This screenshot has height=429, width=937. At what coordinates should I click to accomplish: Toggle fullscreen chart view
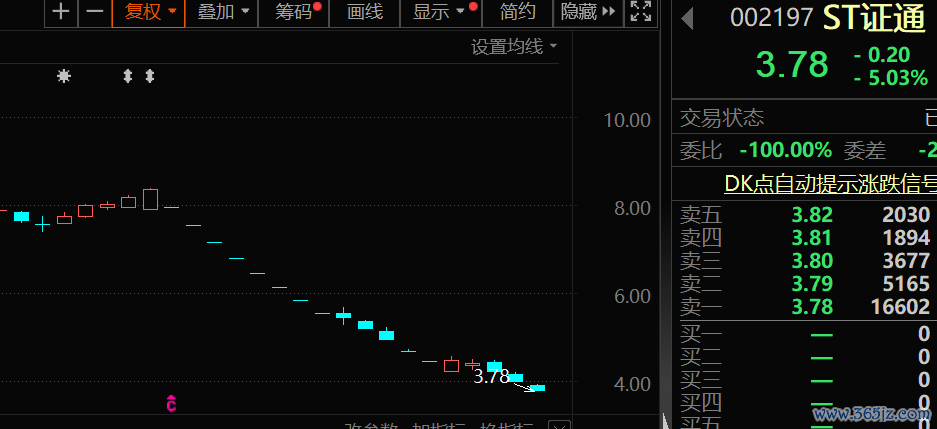tap(640, 12)
